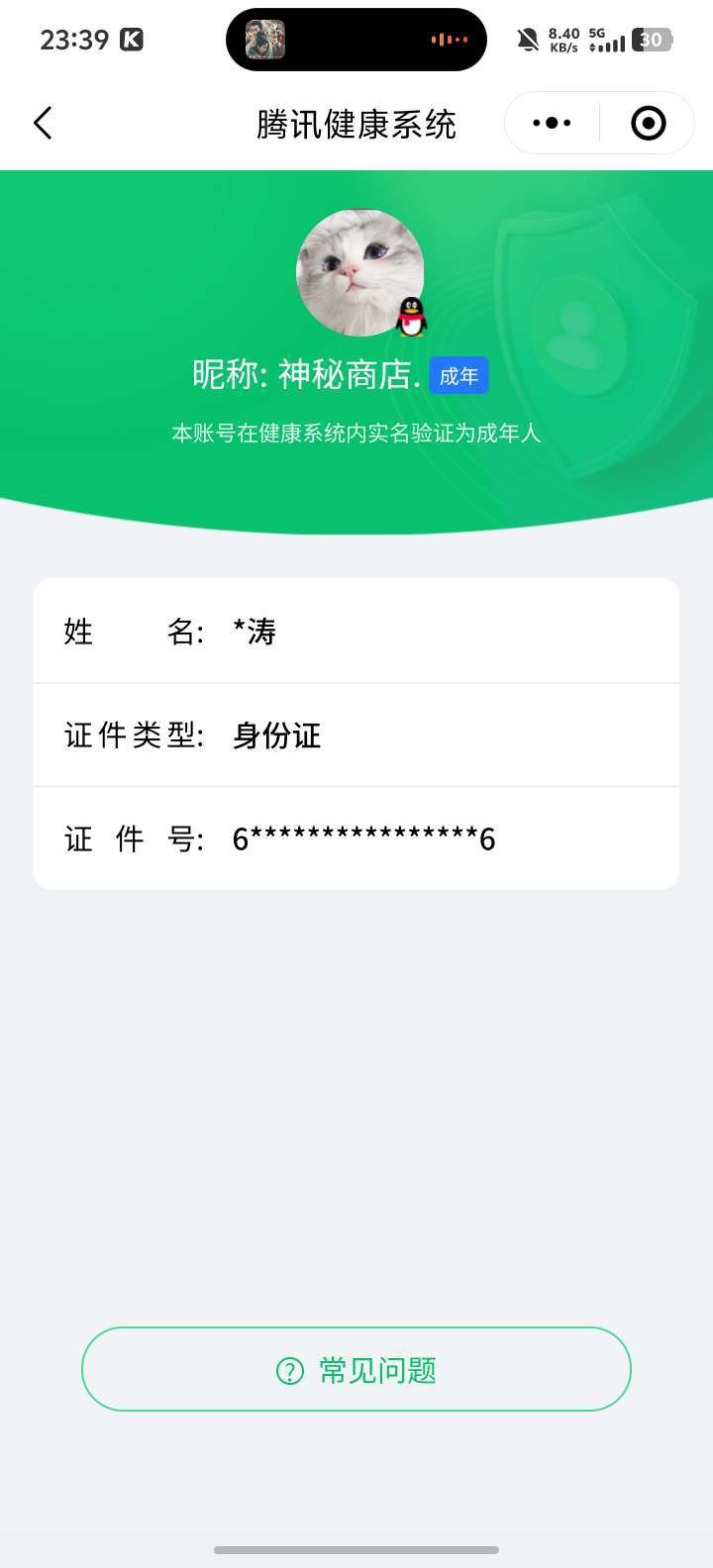Tap the K app icon in the status bar
The height and width of the screenshot is (1568, 713).
130,40
